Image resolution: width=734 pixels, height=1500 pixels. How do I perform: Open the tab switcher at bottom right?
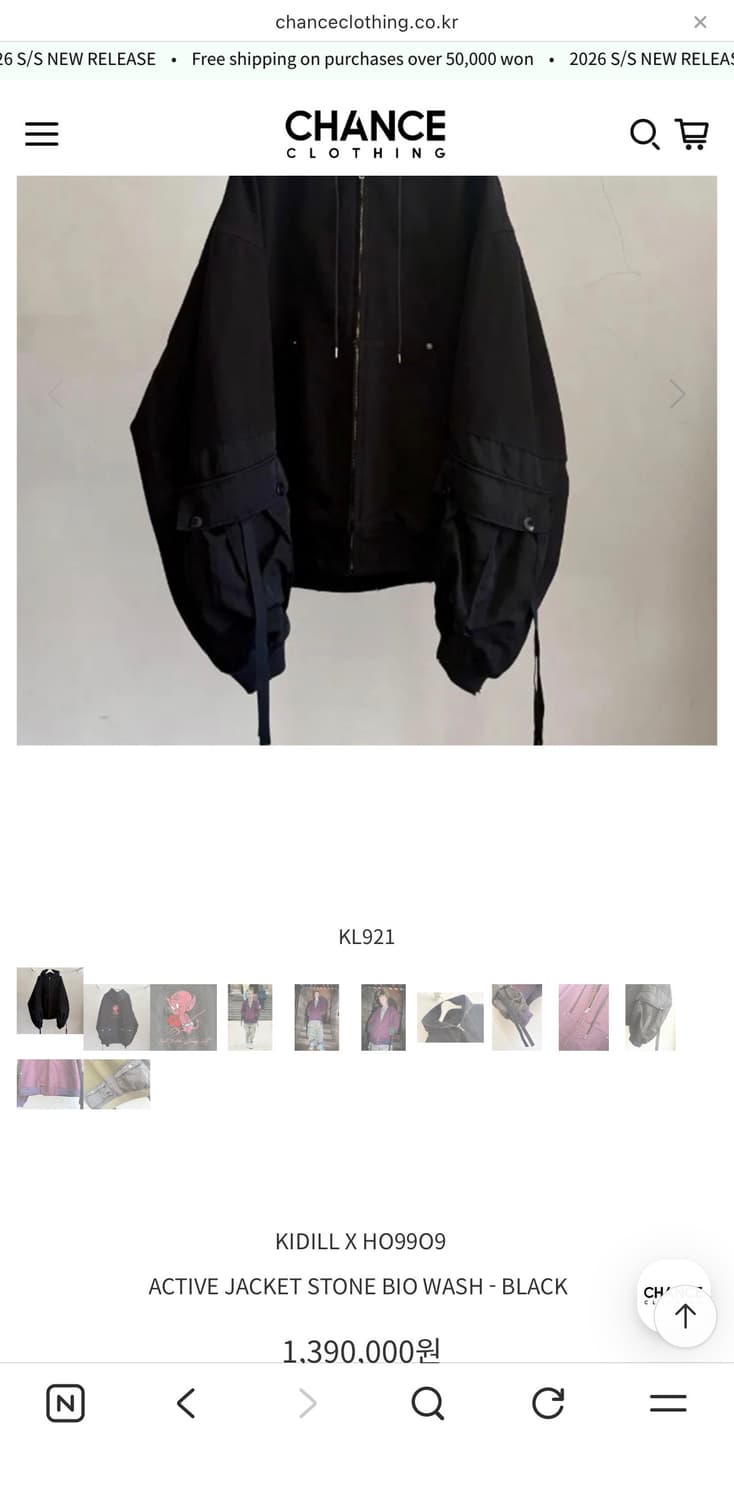[668, 1403]
